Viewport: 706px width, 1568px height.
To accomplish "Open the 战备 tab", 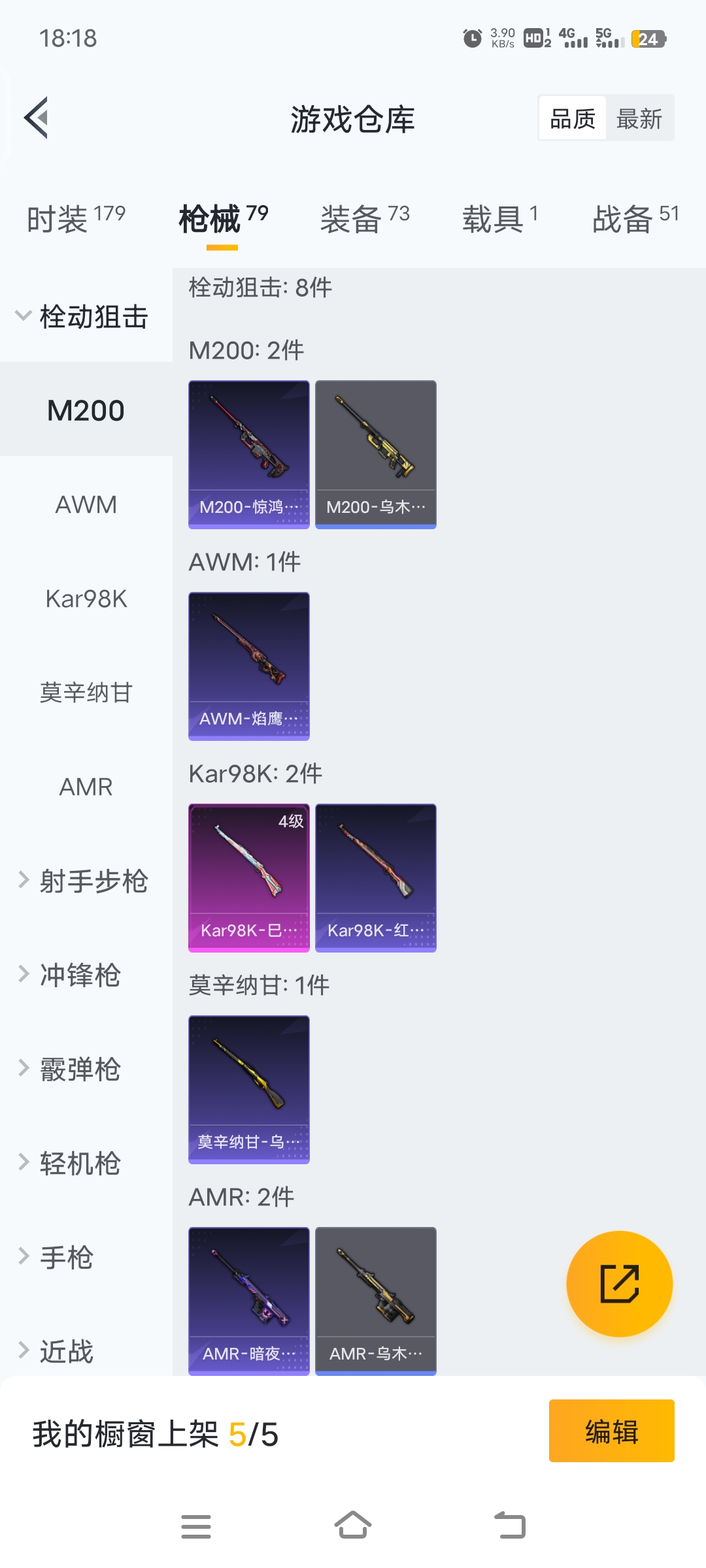I will pos(635,219).
